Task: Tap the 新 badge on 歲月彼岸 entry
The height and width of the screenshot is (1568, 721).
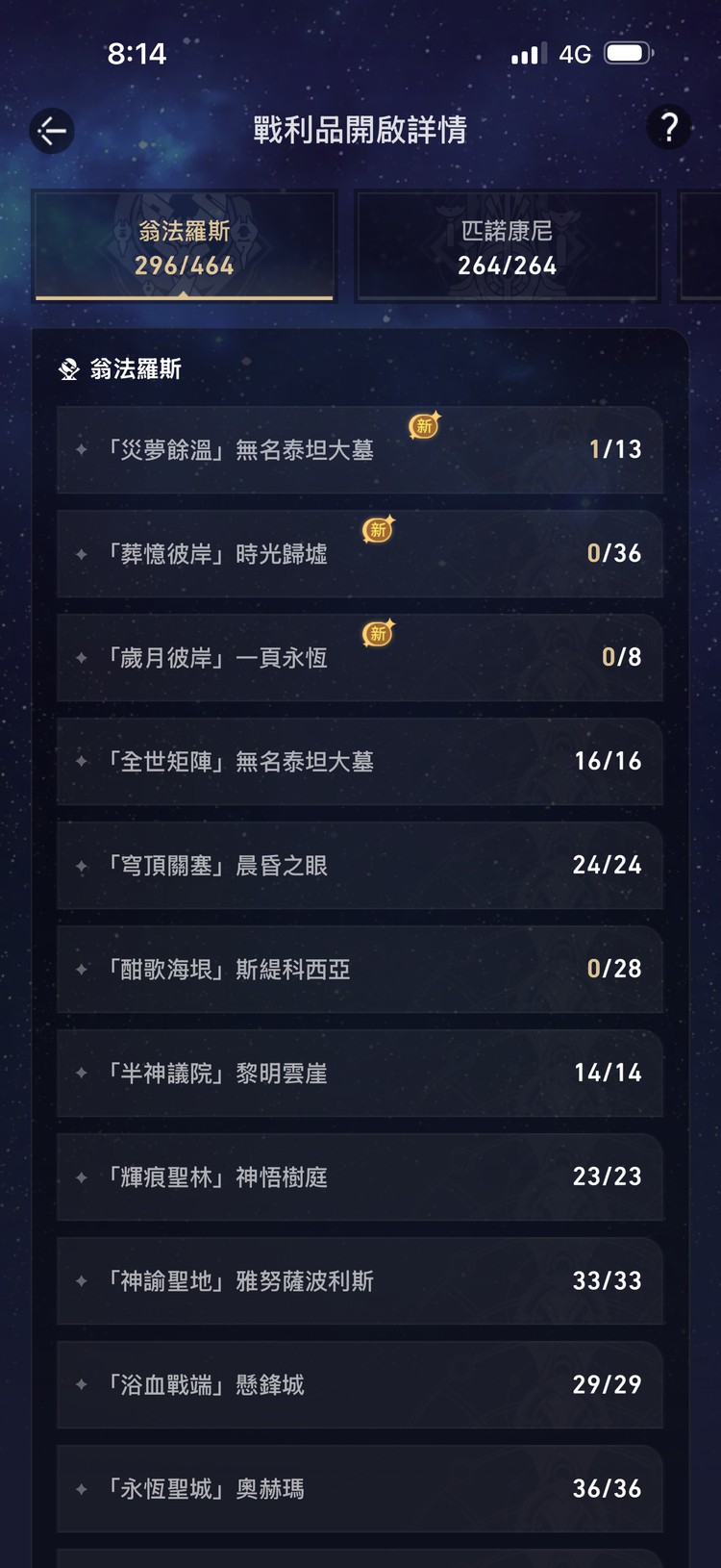Action: coord(377,634)
